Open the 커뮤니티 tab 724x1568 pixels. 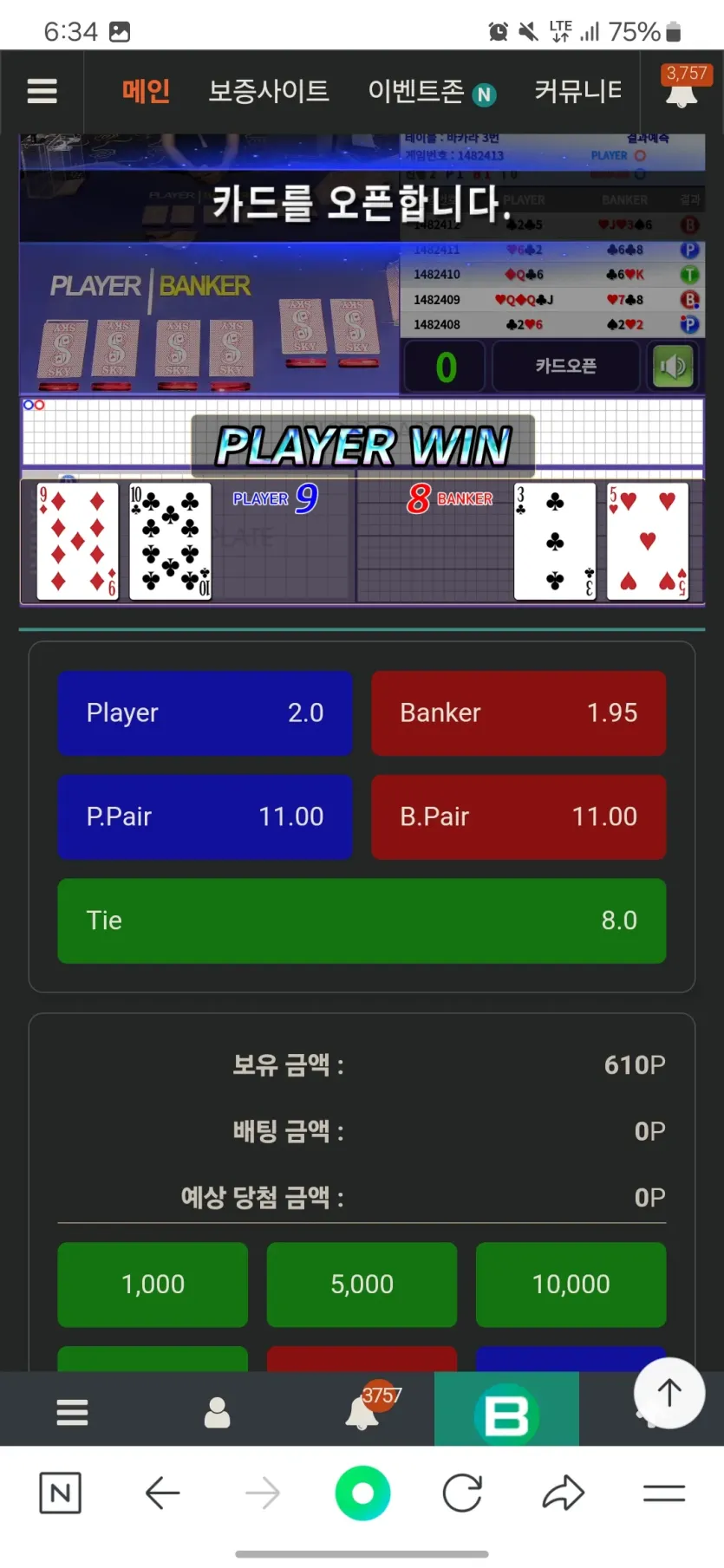tap(578, 91)
